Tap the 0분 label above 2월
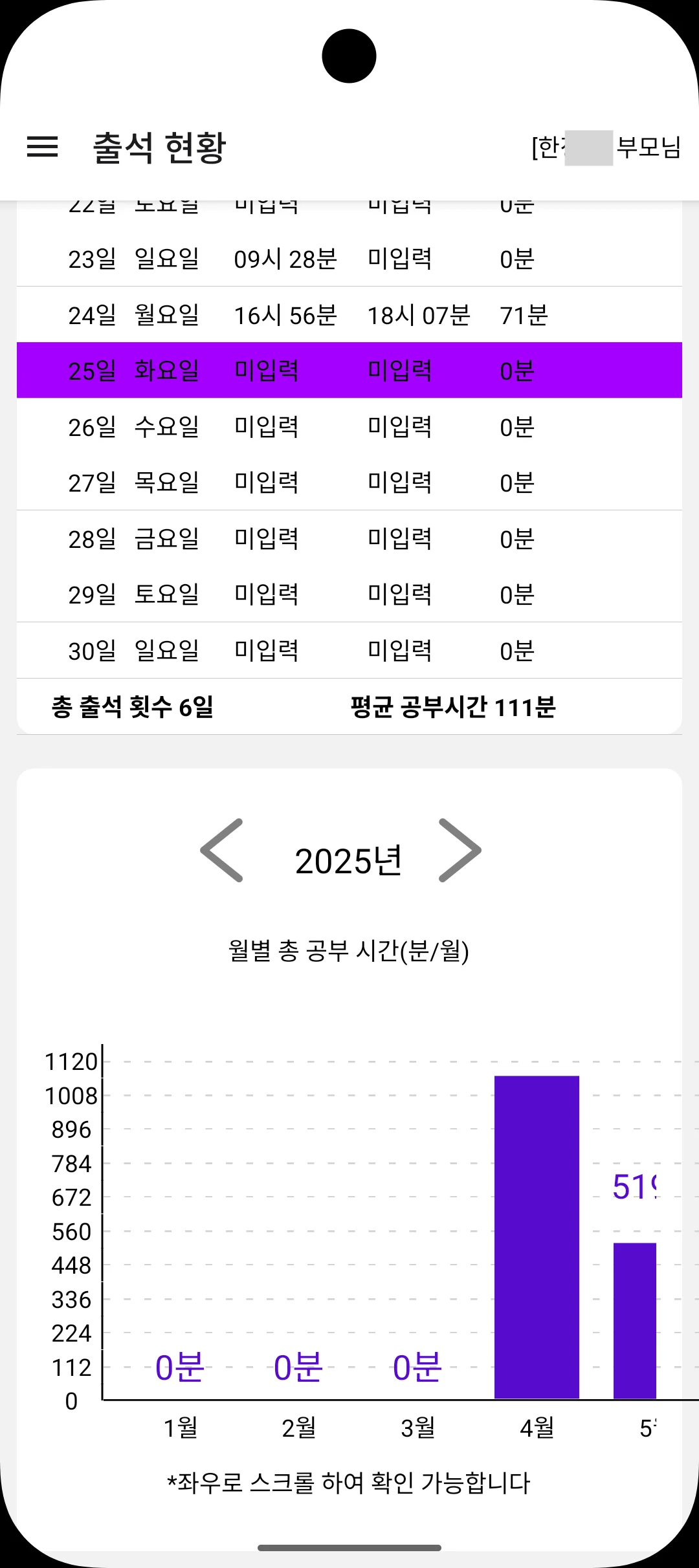 [298, 1368]
